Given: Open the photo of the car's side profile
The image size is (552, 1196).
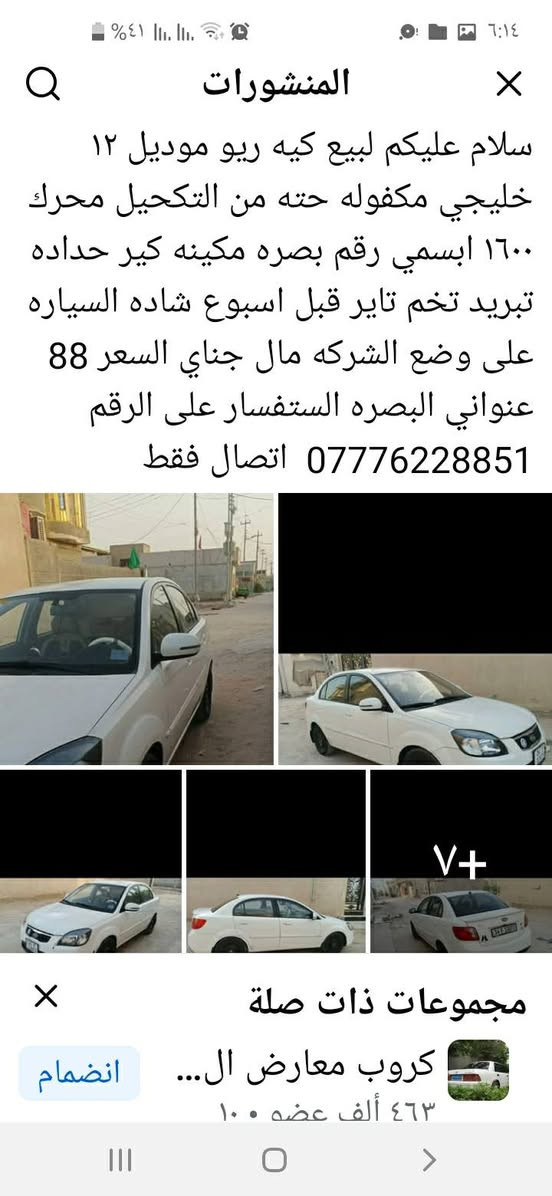Looking at the screenshot, I should pyautogui.click(x=276, y=861).
